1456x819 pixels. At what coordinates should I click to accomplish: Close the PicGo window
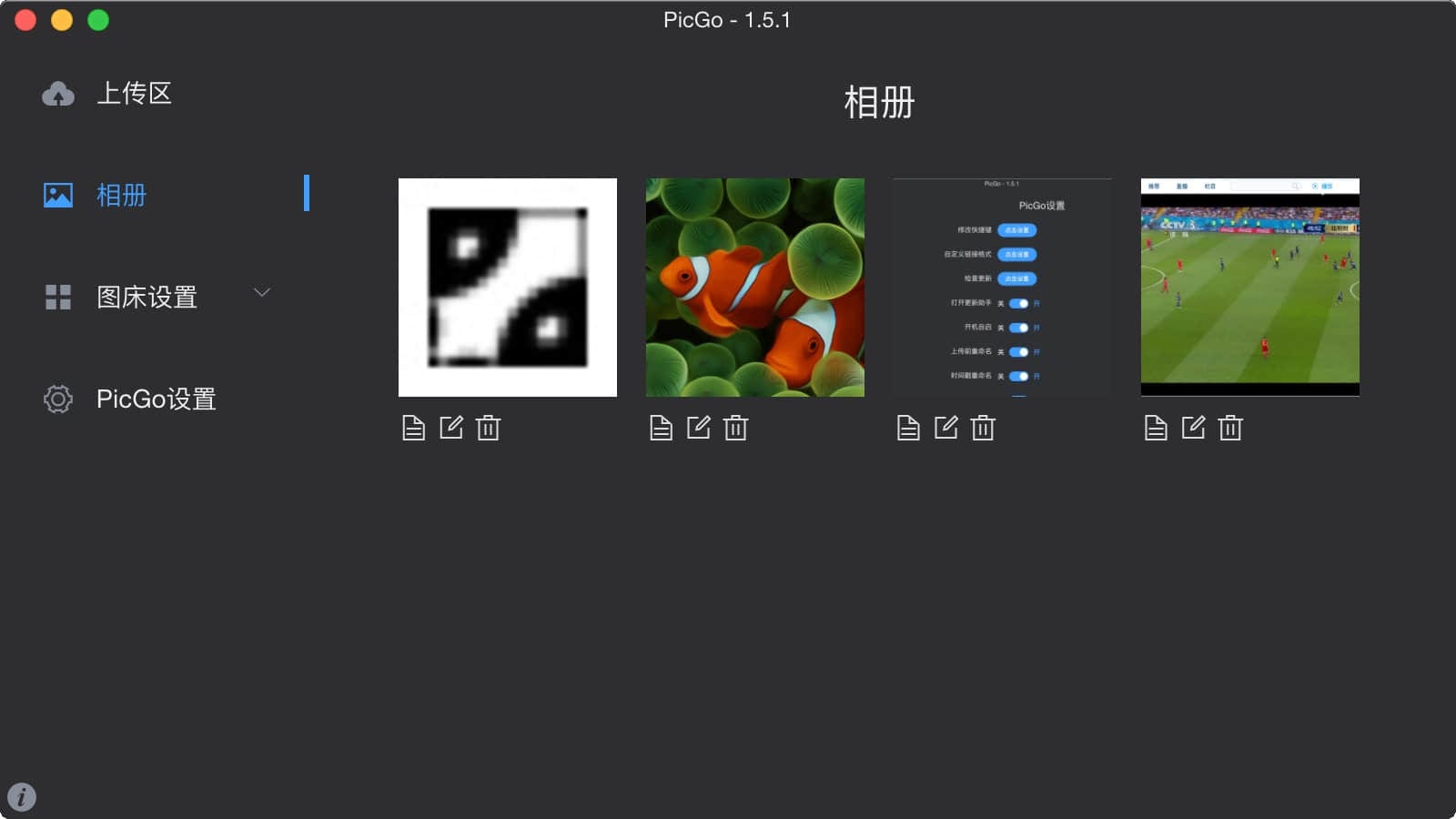pos(25,20)
